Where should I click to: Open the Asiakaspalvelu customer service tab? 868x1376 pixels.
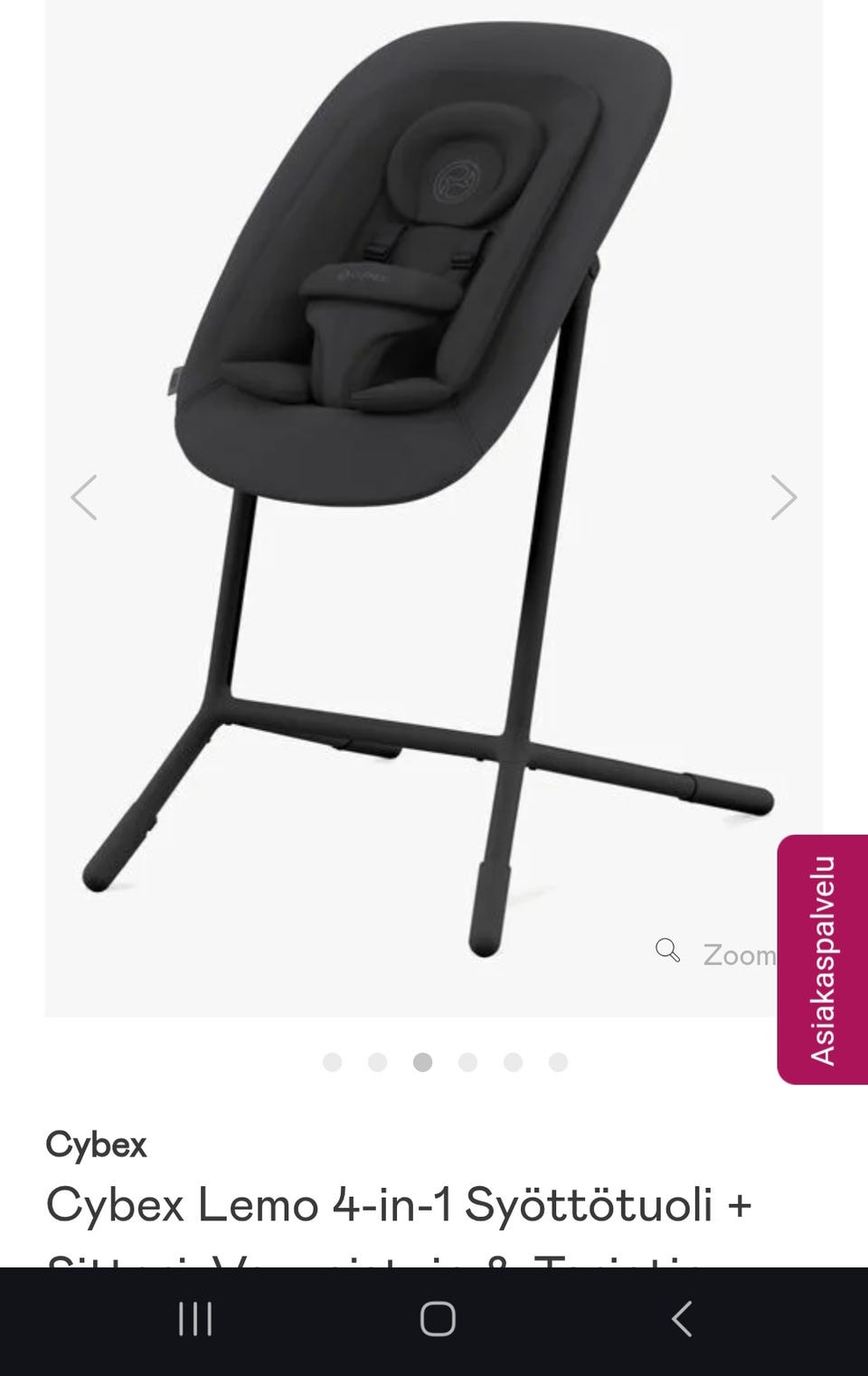(x=822, y=959)
